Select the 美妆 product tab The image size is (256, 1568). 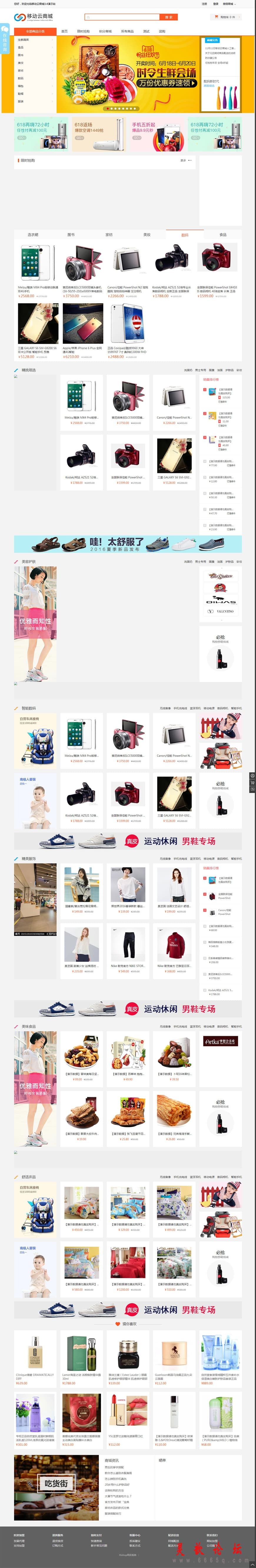click(x=146, y=234)
